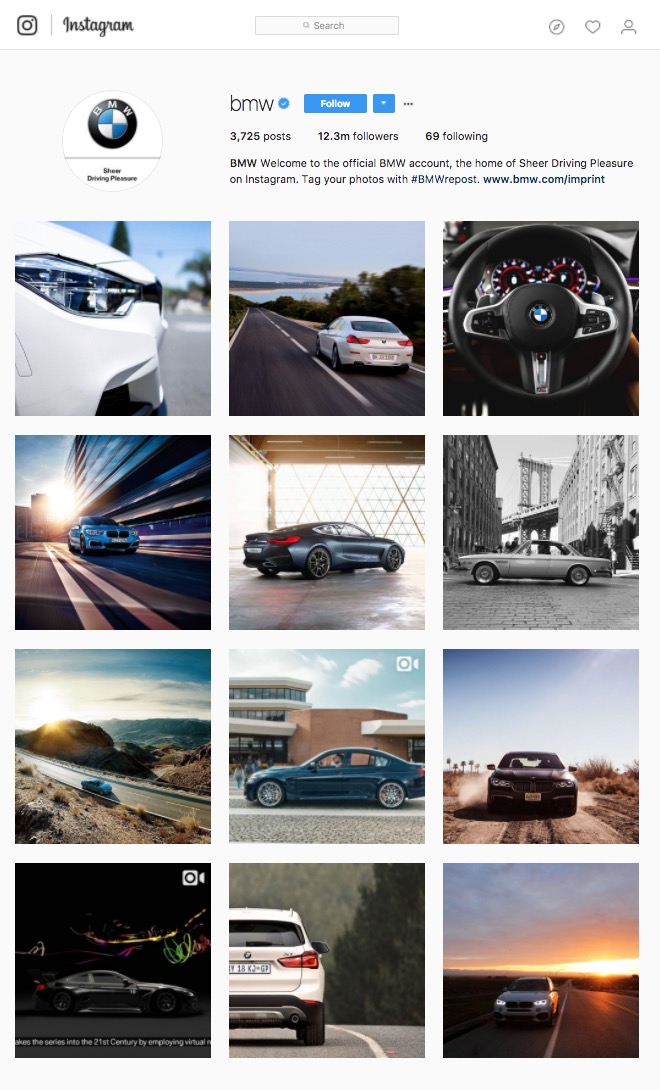Open the sunset road car post

point(540,961)
